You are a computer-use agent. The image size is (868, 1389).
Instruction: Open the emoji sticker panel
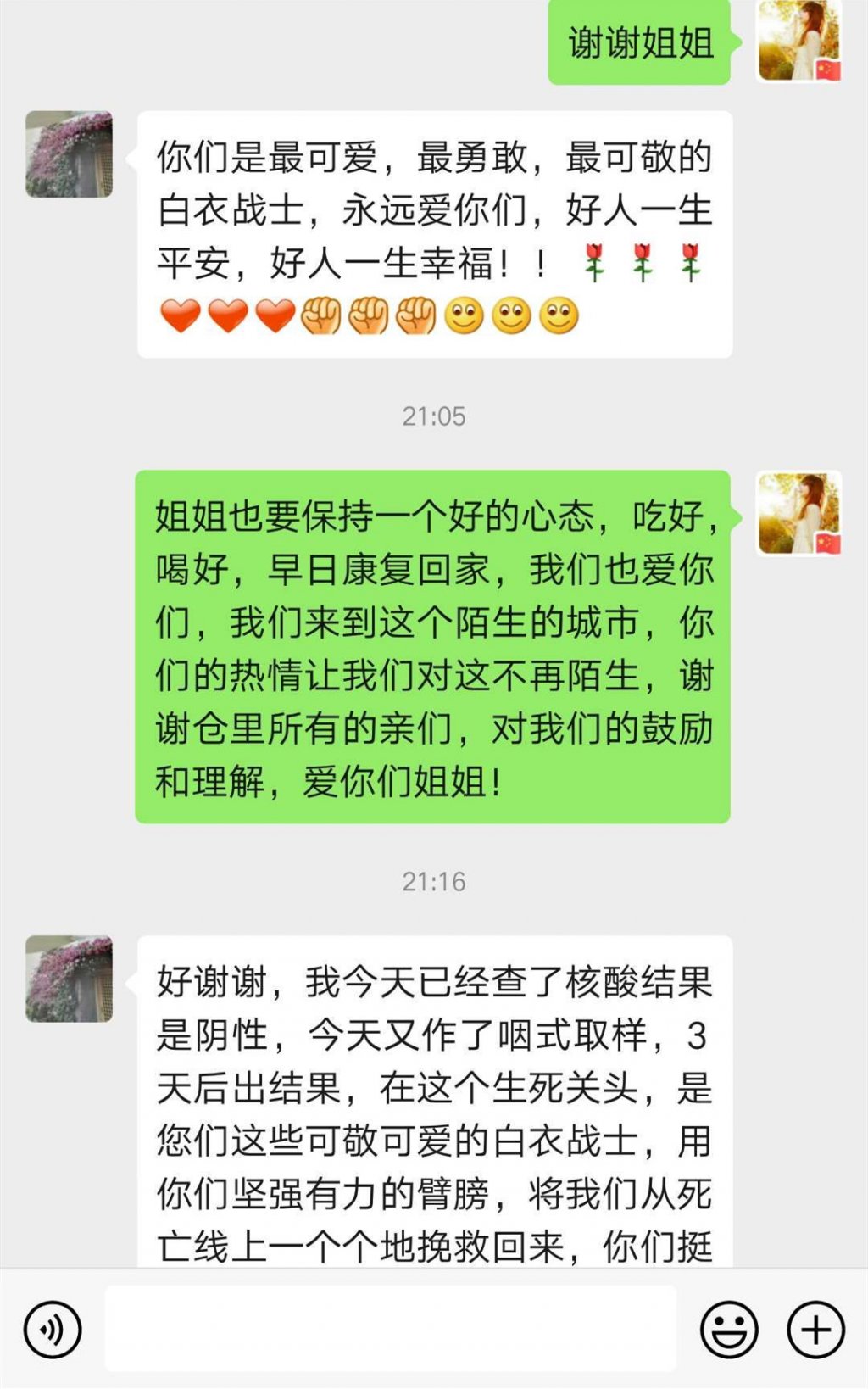[728, 1329]
